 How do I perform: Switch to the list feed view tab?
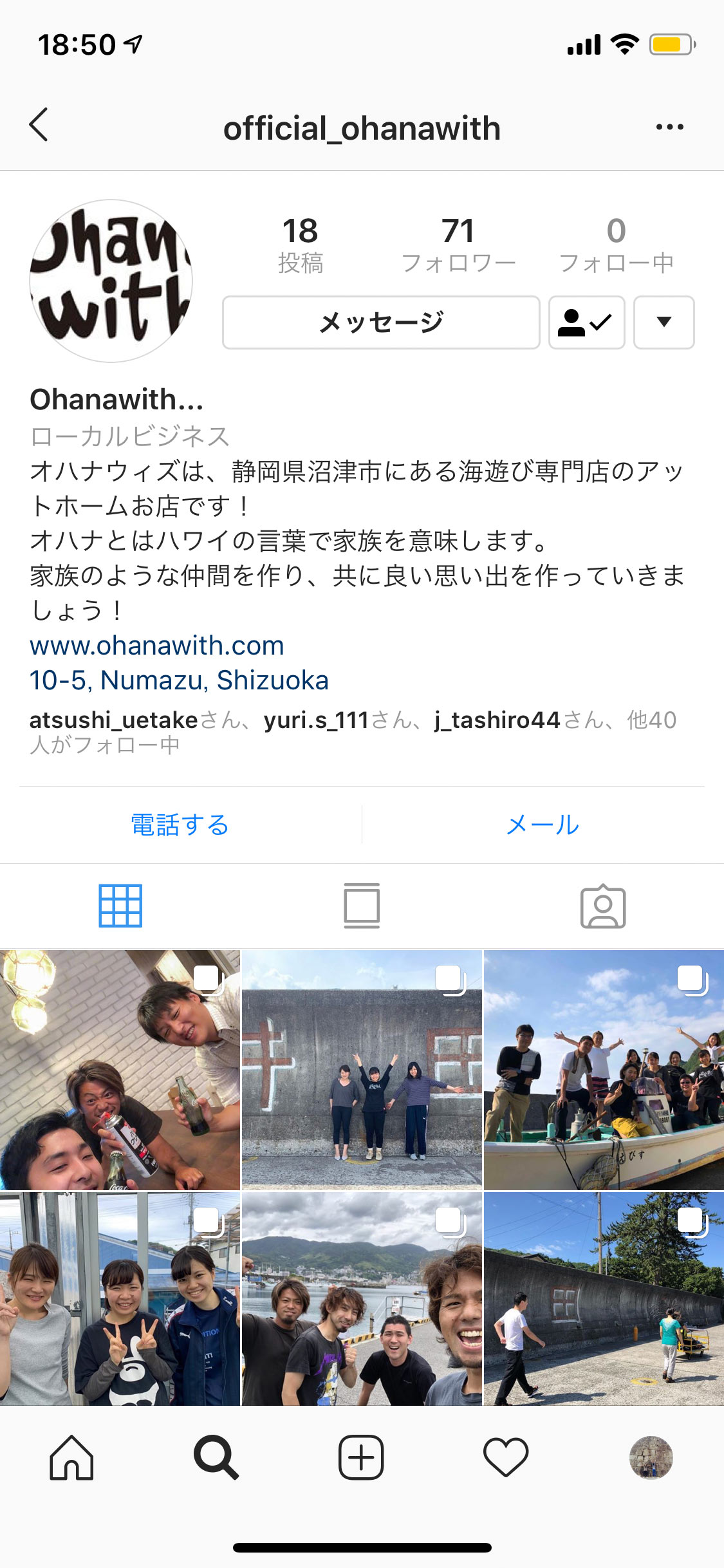point(362,906)
